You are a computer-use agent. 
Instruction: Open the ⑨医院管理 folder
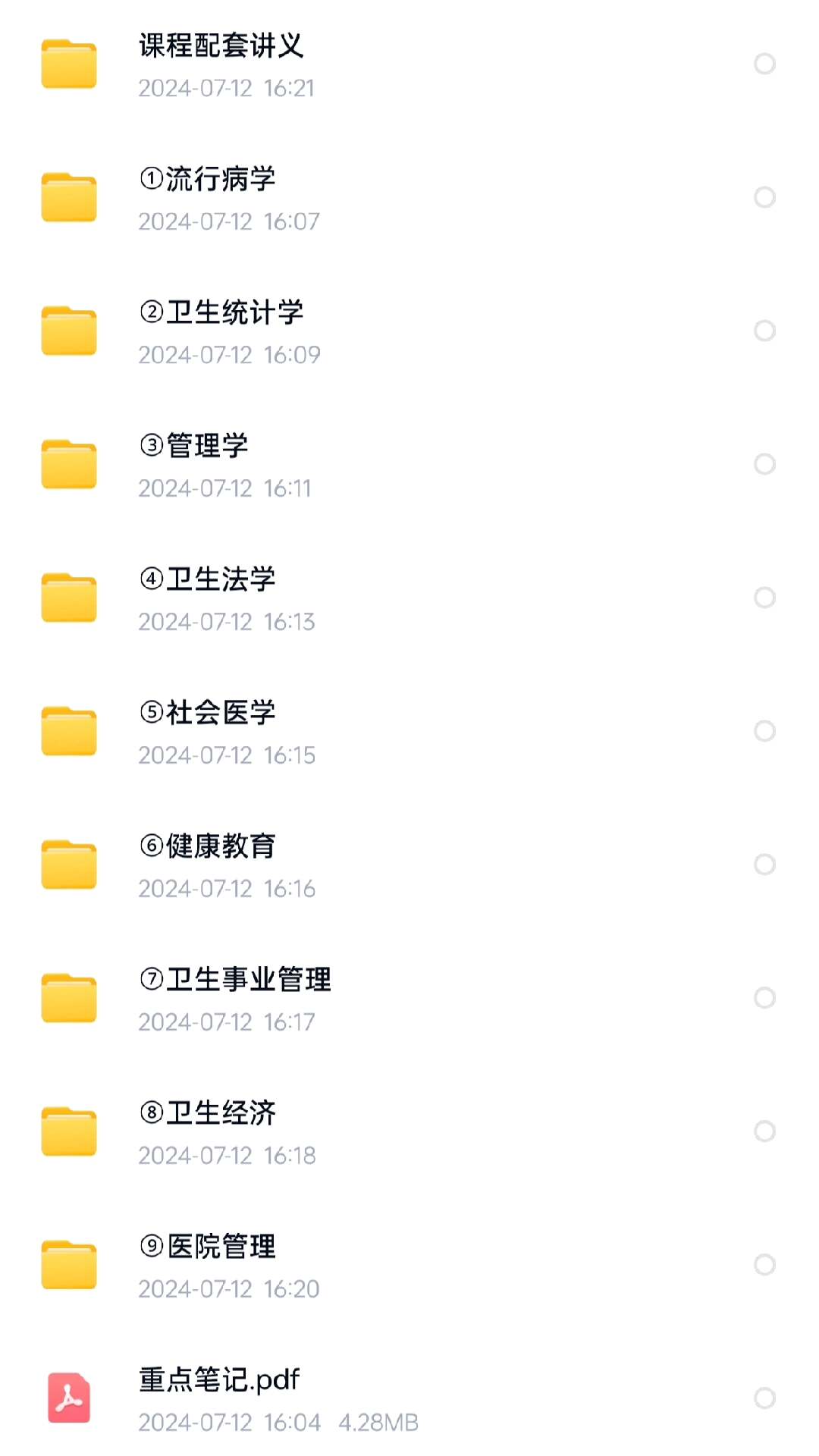point(207,1247)
